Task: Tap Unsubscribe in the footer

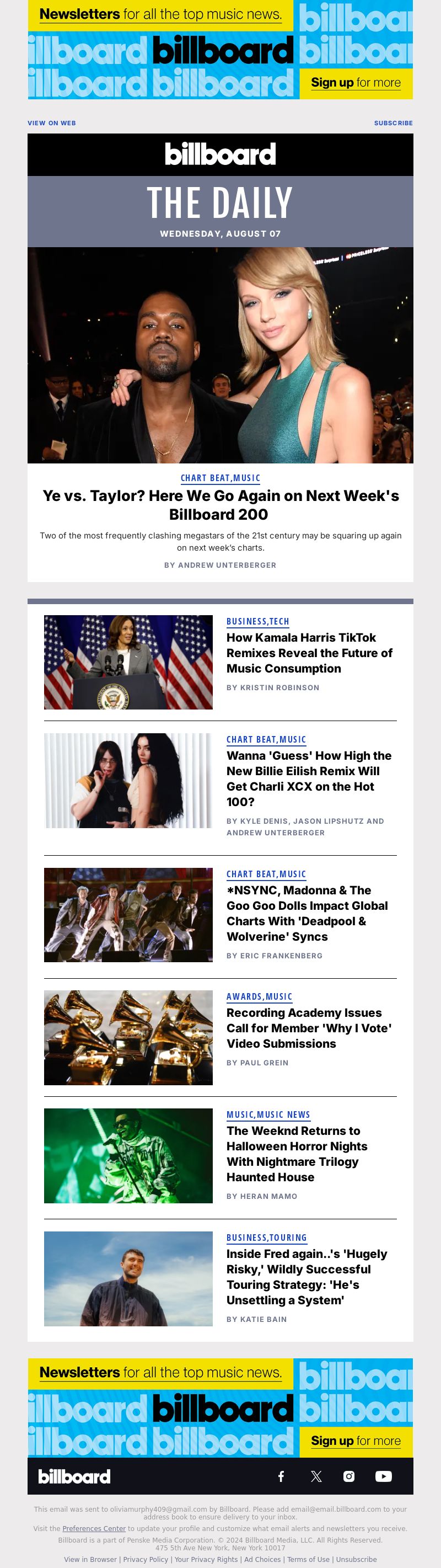Action: coord(356,1559)
